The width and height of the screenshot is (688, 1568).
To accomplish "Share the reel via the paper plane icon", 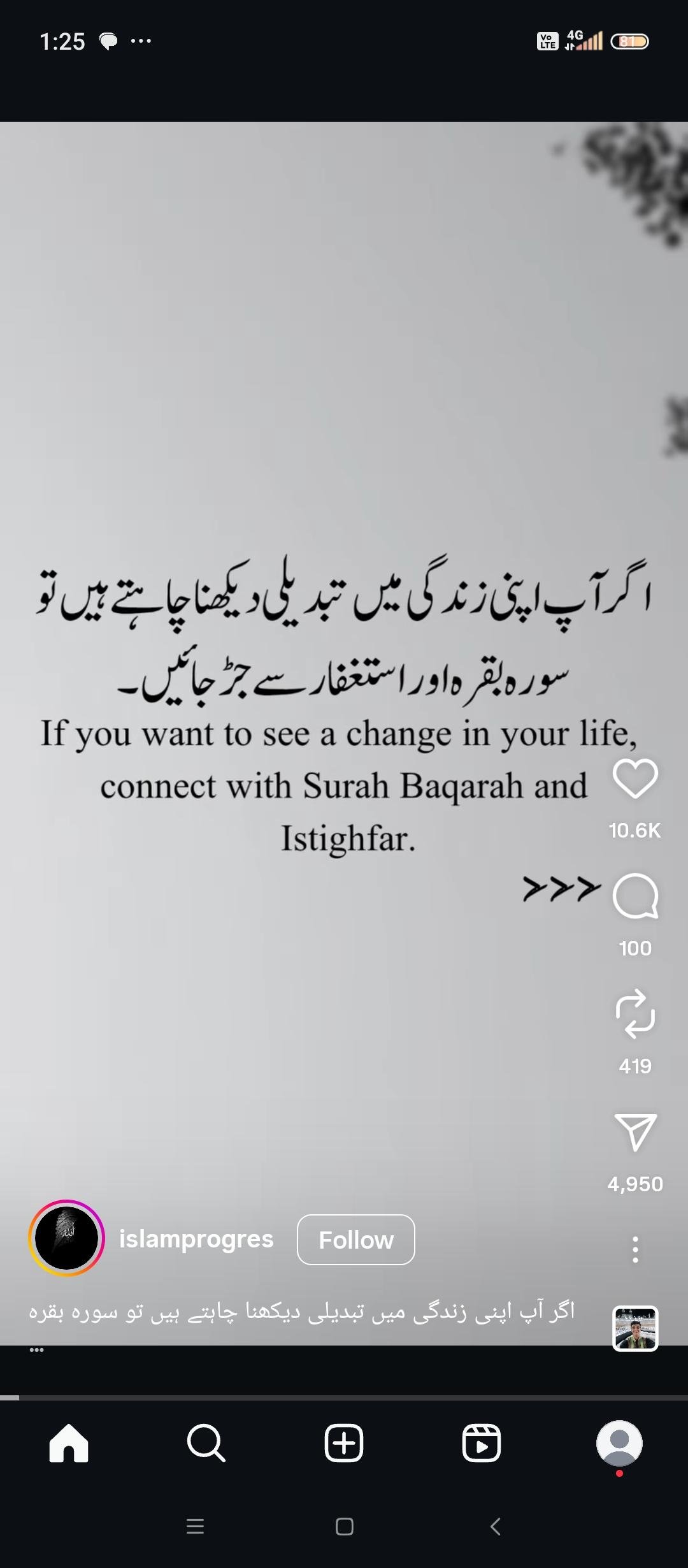I will tap(635, 1132).
